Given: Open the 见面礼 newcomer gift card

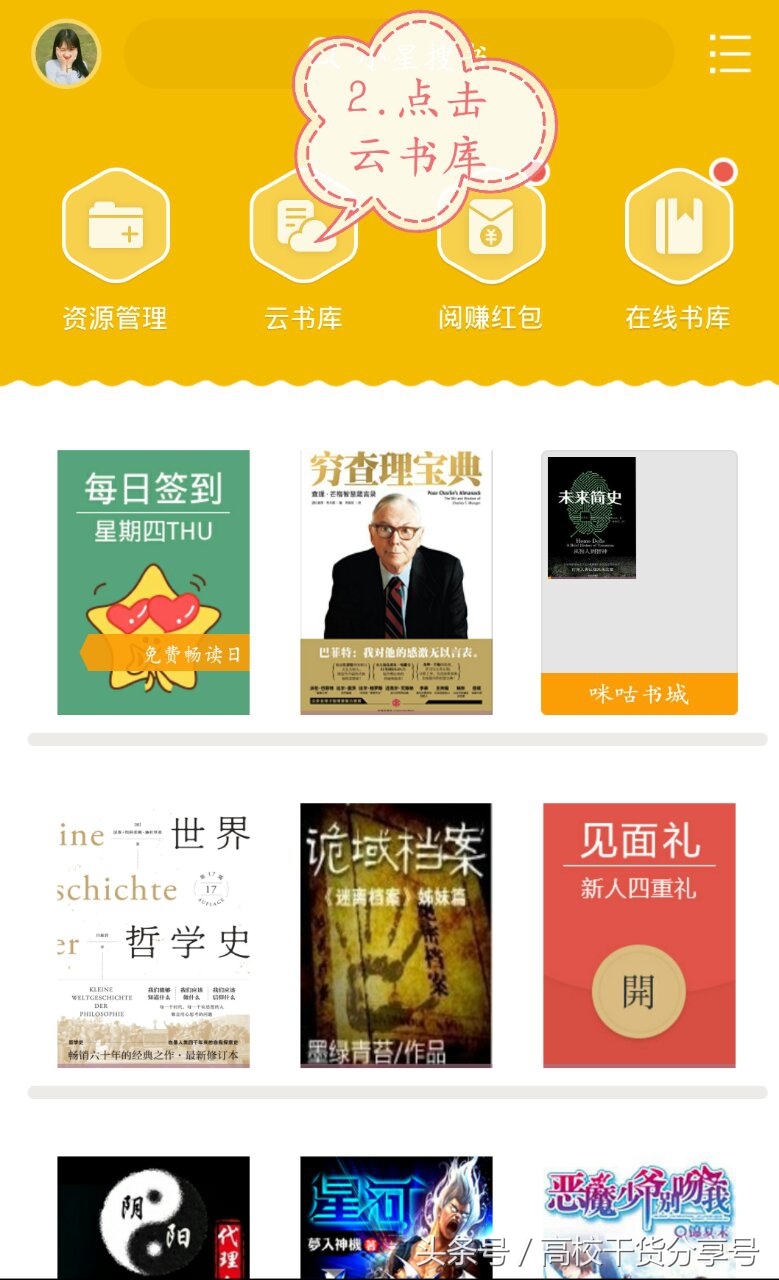Looking at the screenshot, I should 639,935.
